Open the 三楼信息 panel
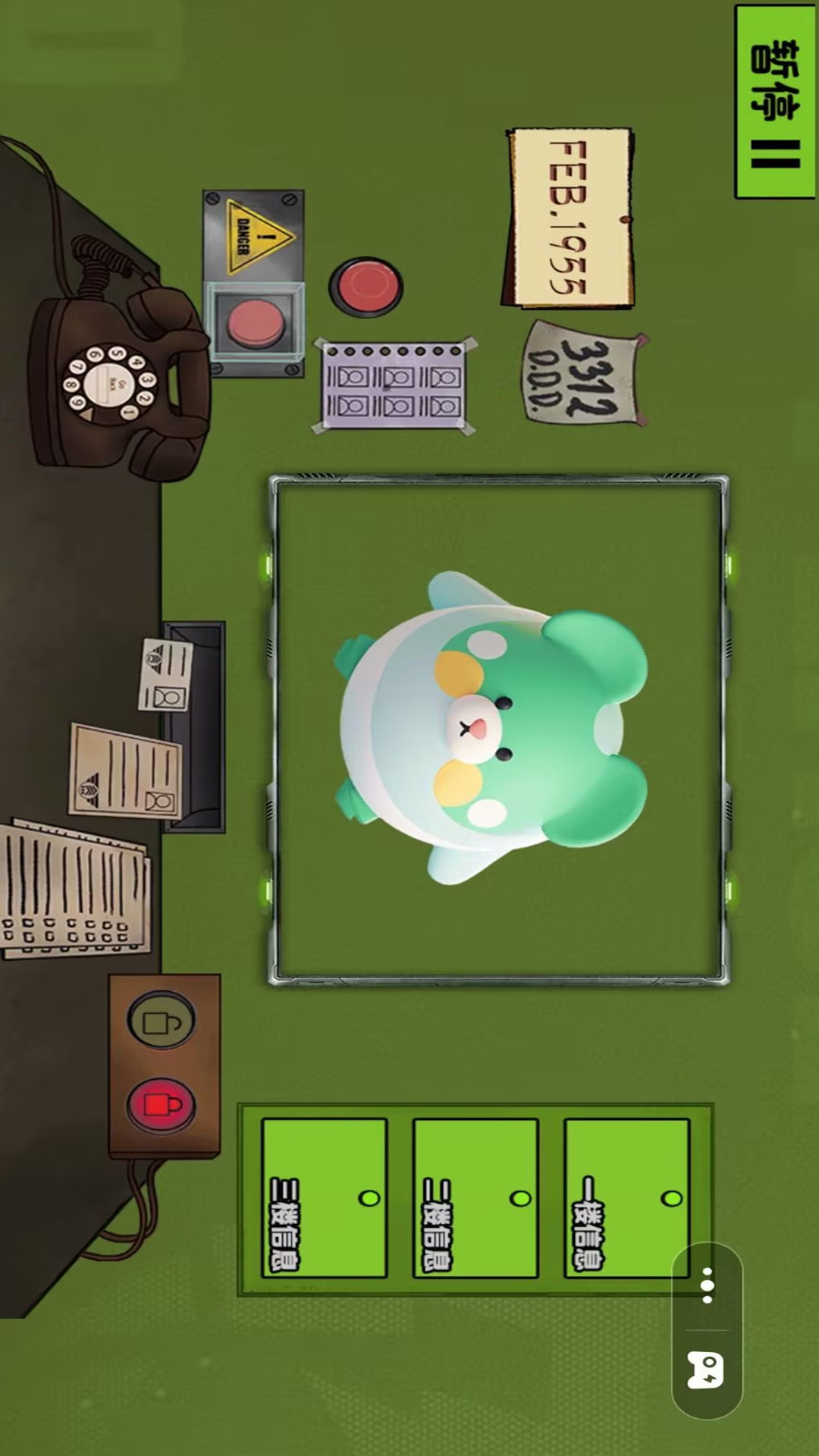Viewport: 819px width, 1456px height. point(324,1197)
